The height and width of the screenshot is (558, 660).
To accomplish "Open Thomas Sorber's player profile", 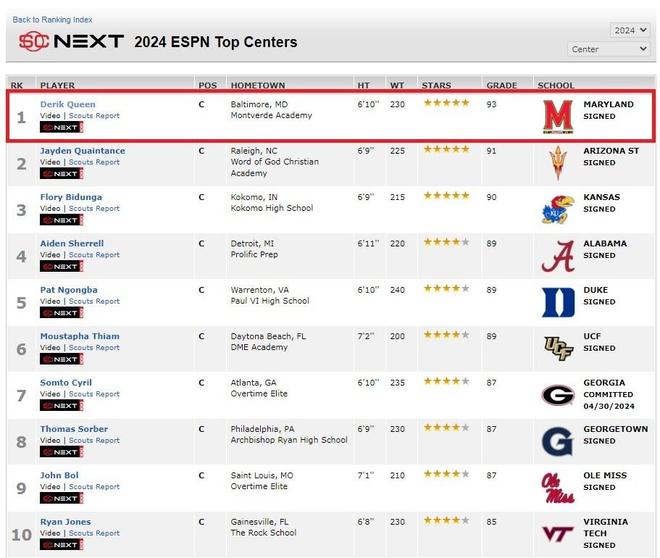I will point(73,429).
